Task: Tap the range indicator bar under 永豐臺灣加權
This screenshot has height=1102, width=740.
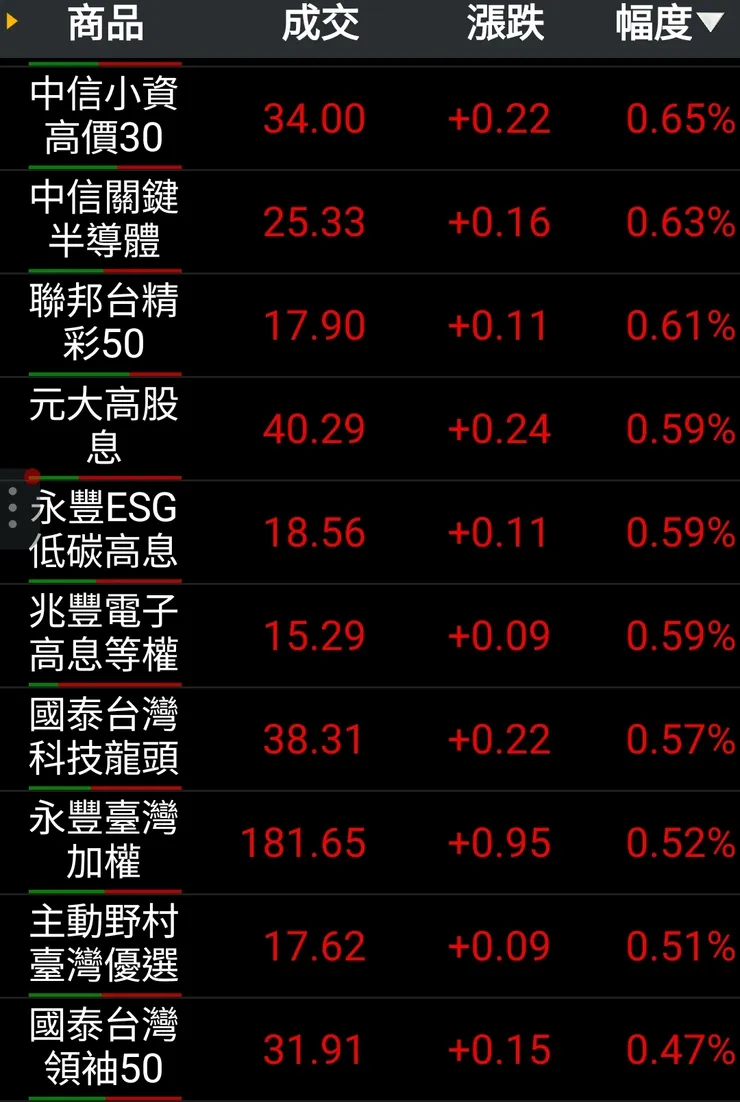Action: 104,889
